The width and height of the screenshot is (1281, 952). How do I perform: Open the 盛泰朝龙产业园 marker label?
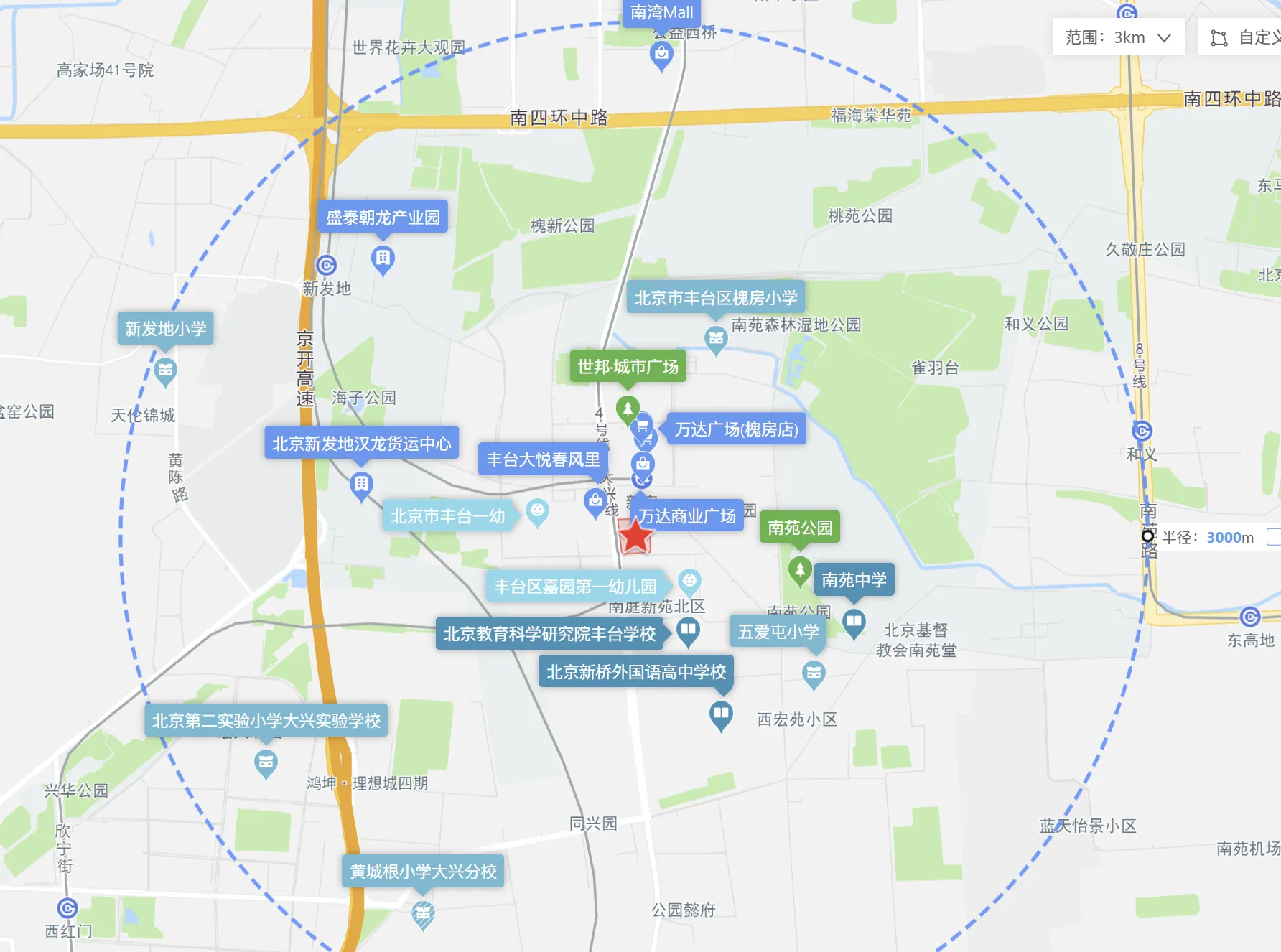[x=383, y=217]
